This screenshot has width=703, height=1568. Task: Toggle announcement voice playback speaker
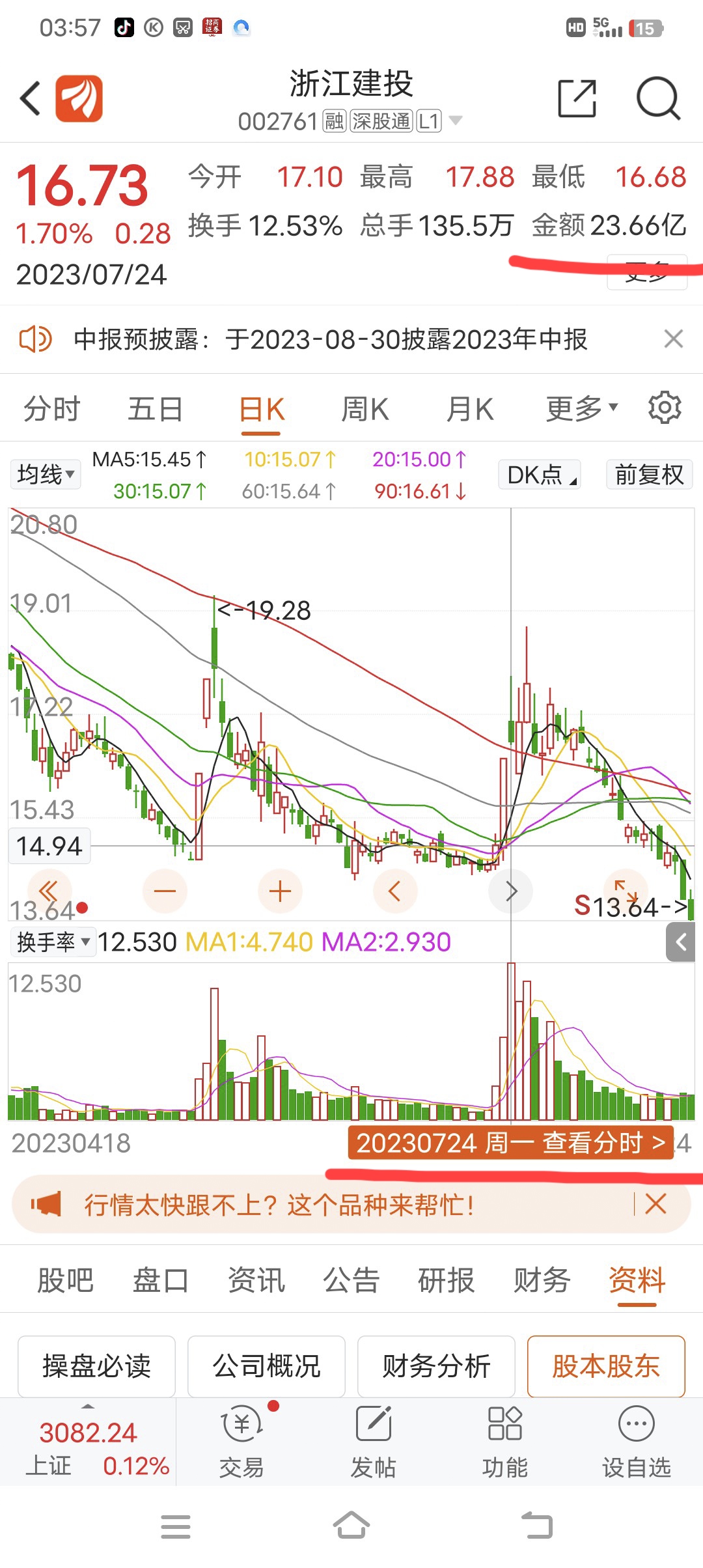point(34,339)
